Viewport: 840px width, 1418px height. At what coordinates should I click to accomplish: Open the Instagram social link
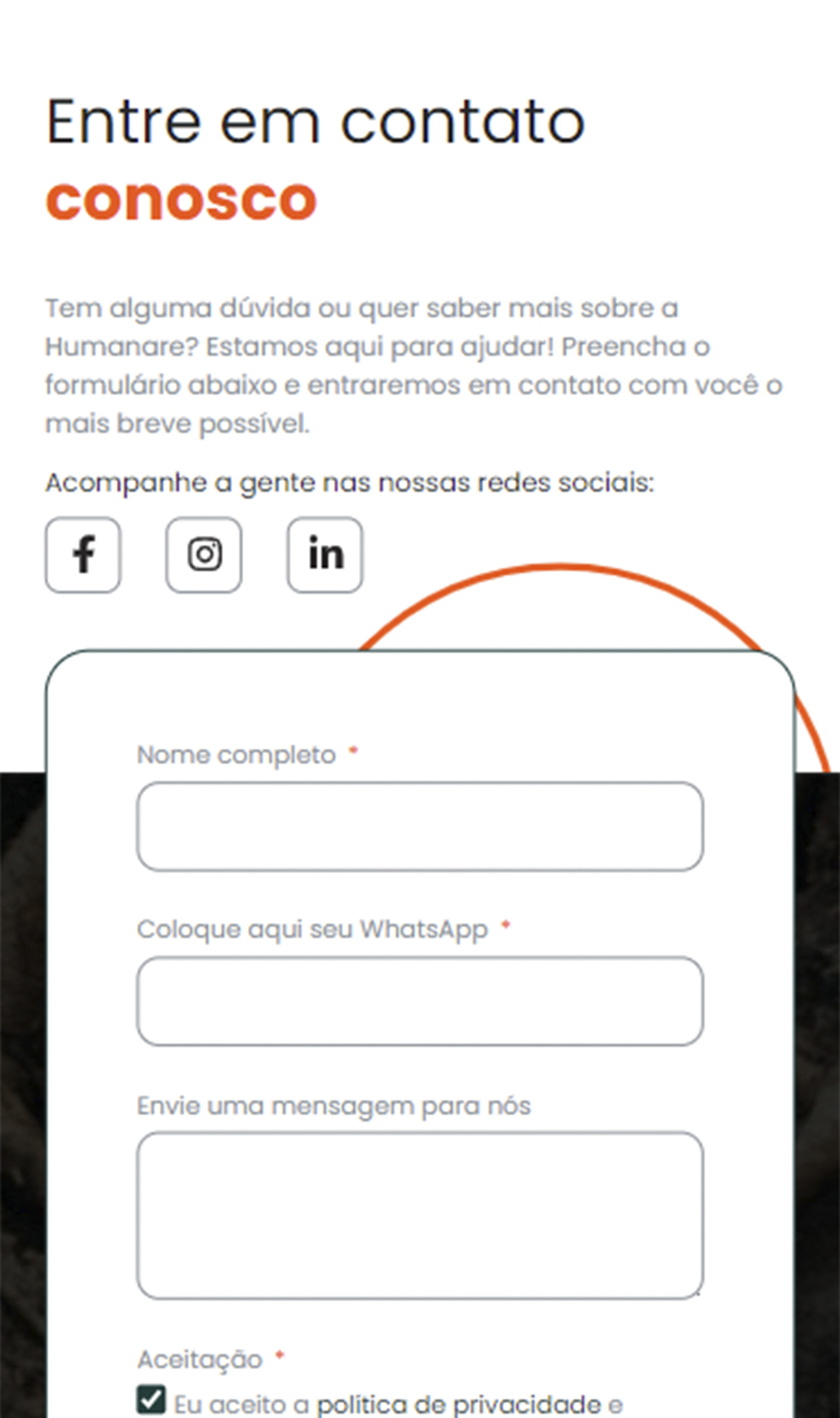[x=203, y=555]
